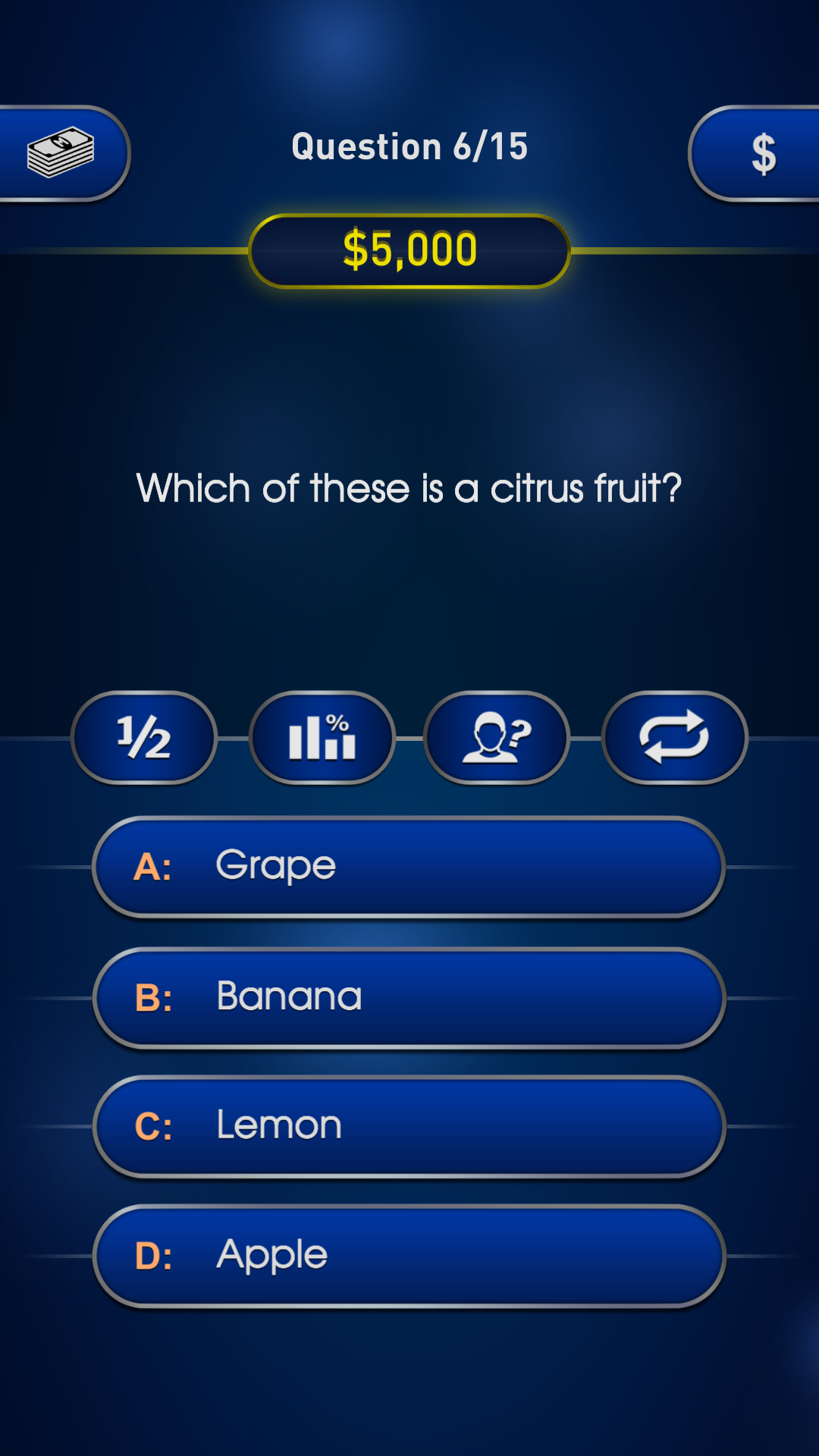Use the ask-an-expert lifeline
The width and height of the screenshot is (819, 1456).
coord(497,737)
